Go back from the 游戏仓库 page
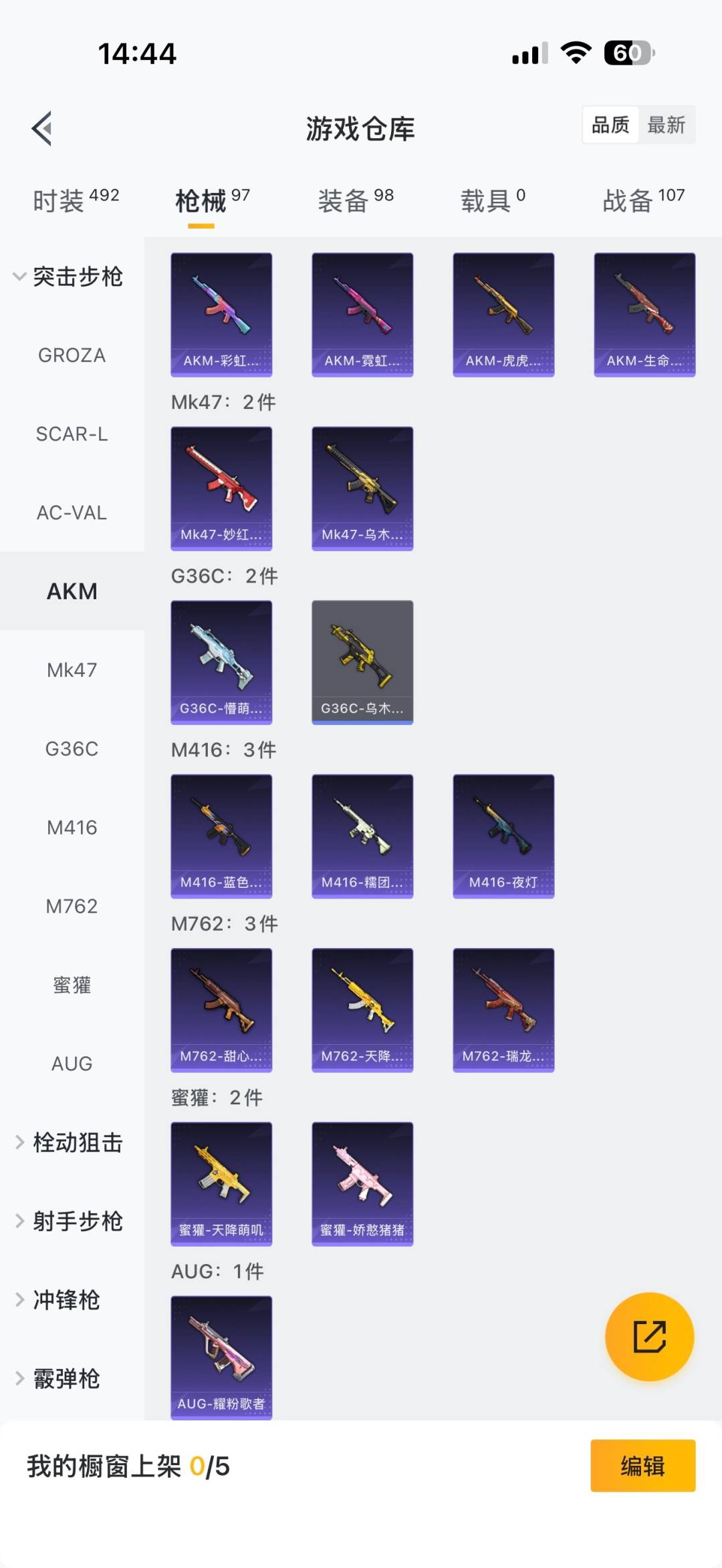 click(42, 128)
